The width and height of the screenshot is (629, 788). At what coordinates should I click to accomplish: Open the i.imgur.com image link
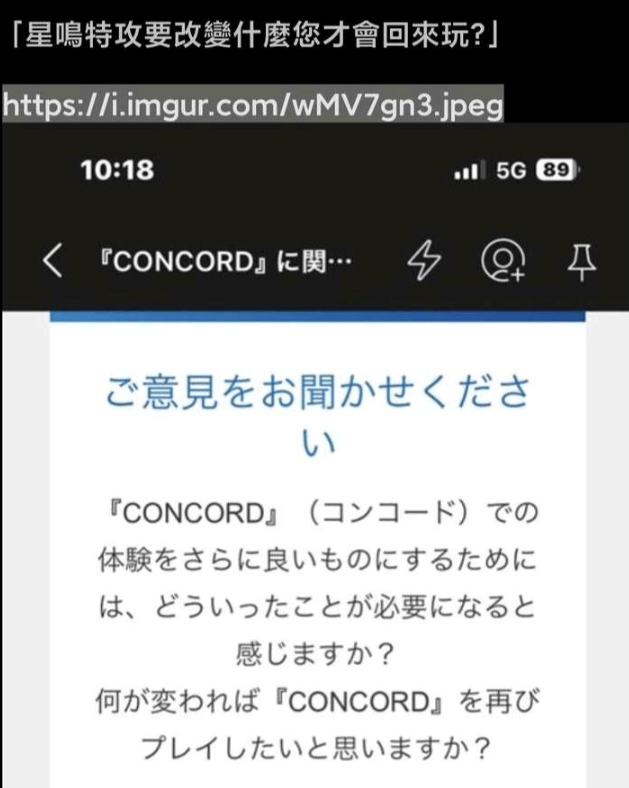coord(252,104)
